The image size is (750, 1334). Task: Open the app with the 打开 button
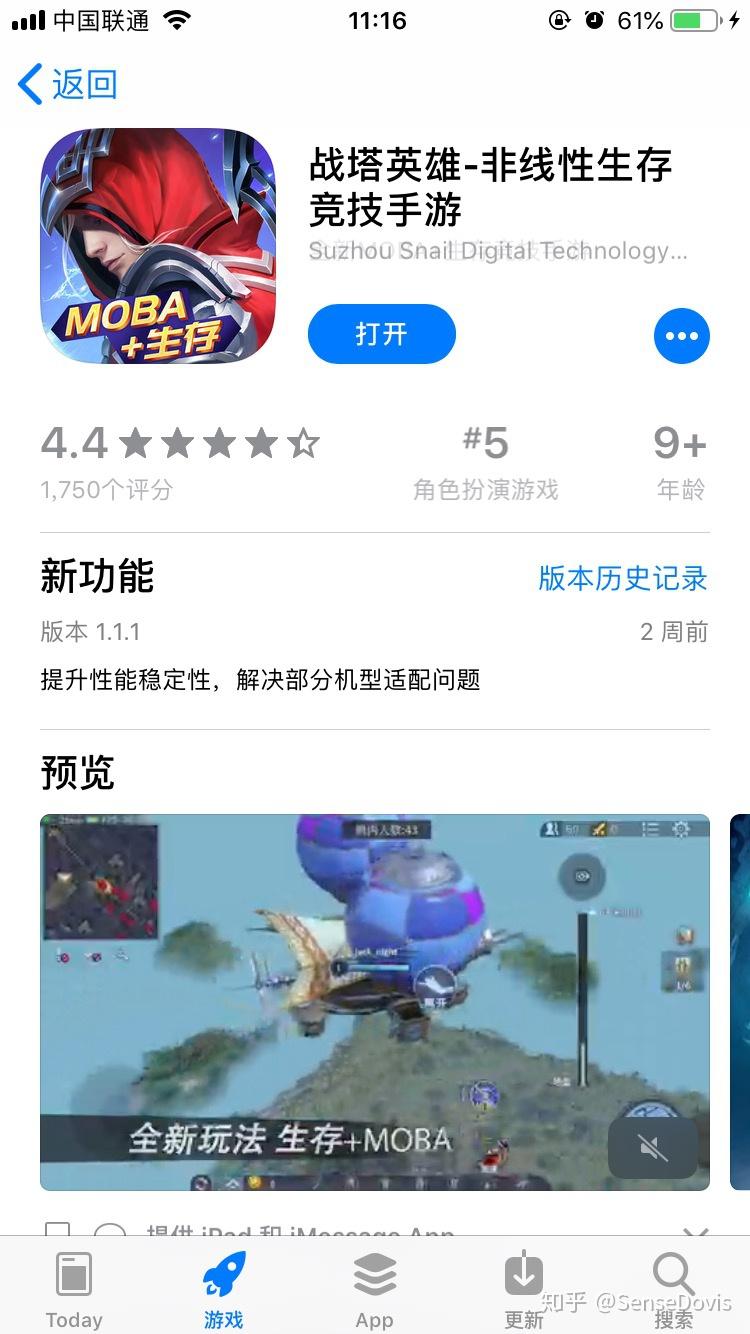381,334
